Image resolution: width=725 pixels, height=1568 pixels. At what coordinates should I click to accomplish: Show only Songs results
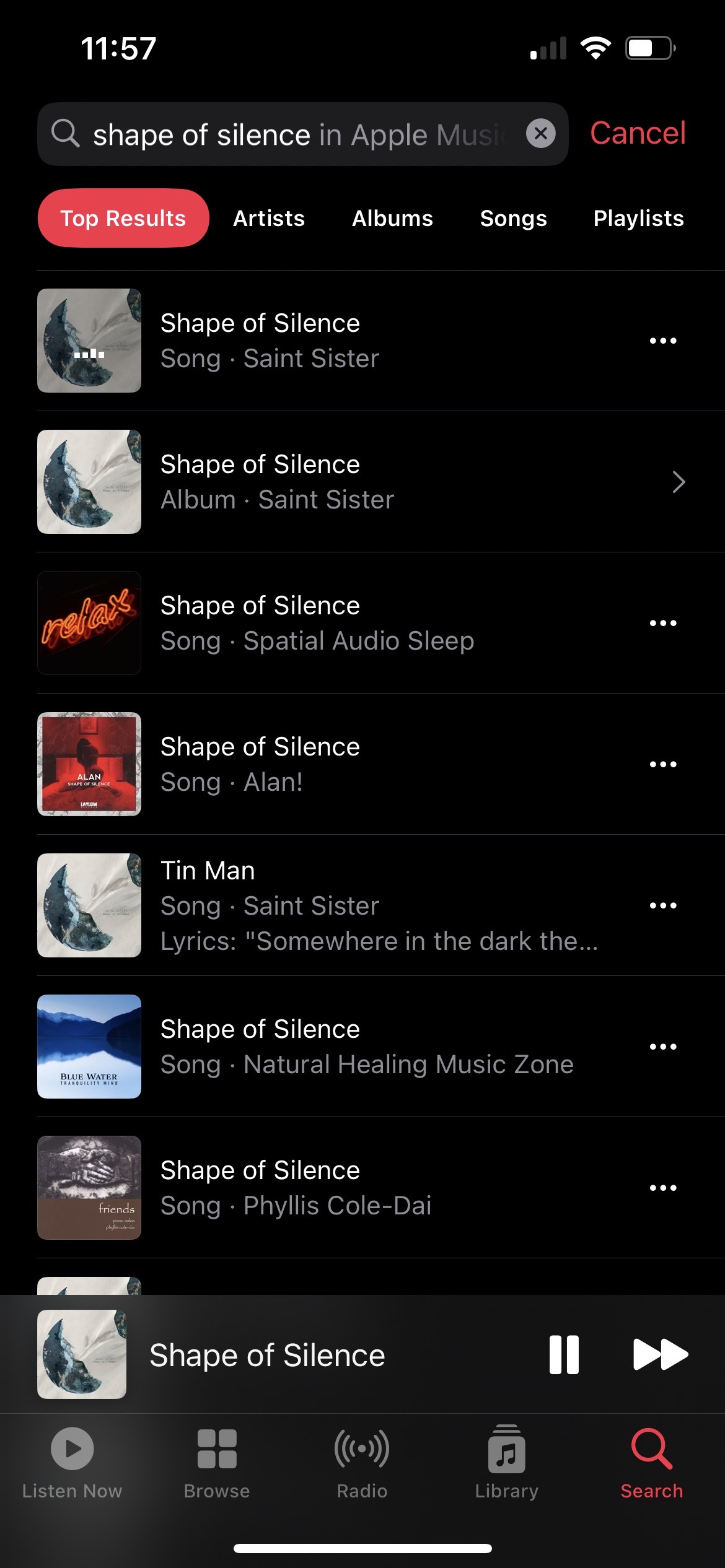coord(513,218)
